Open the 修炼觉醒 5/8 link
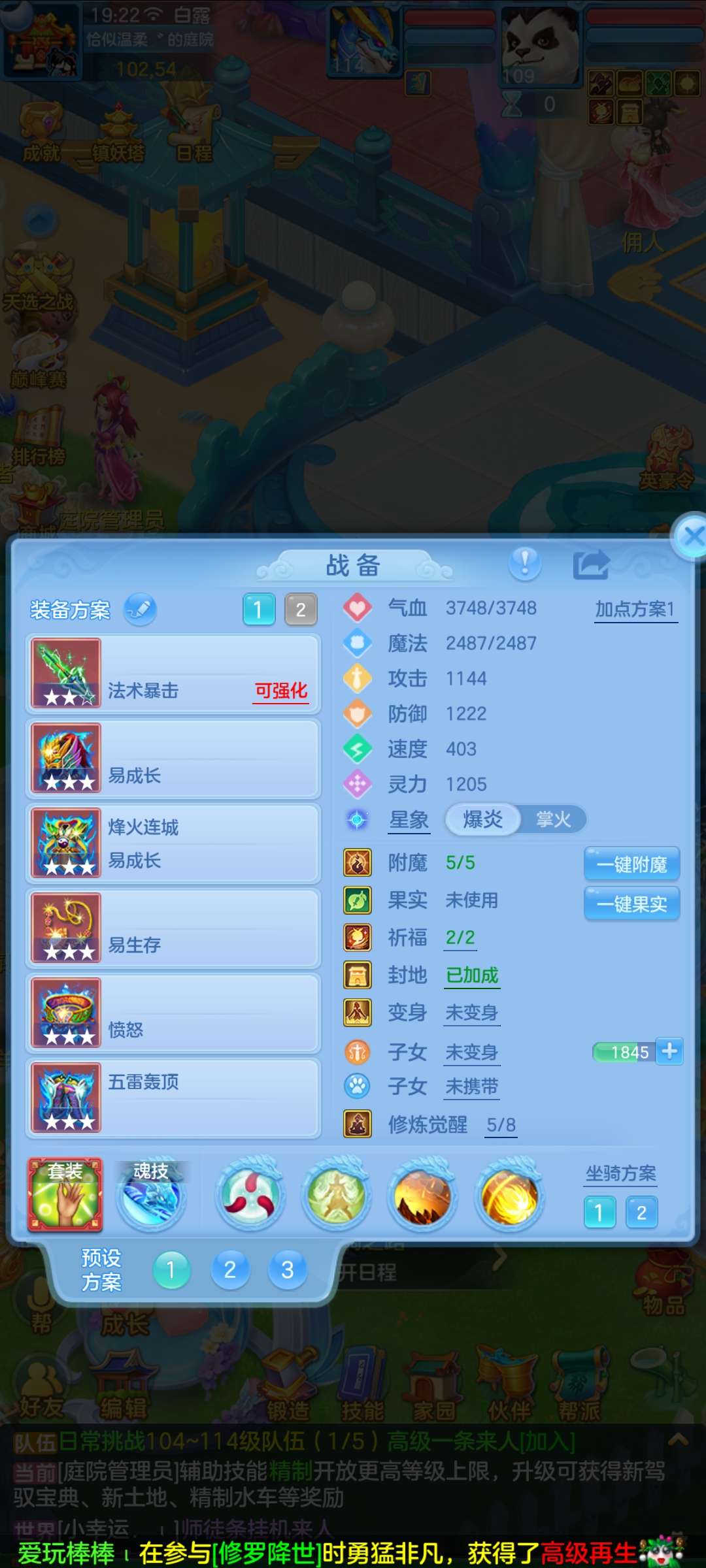This screenshot has height=1568, width=706. tap(501, 1125)
